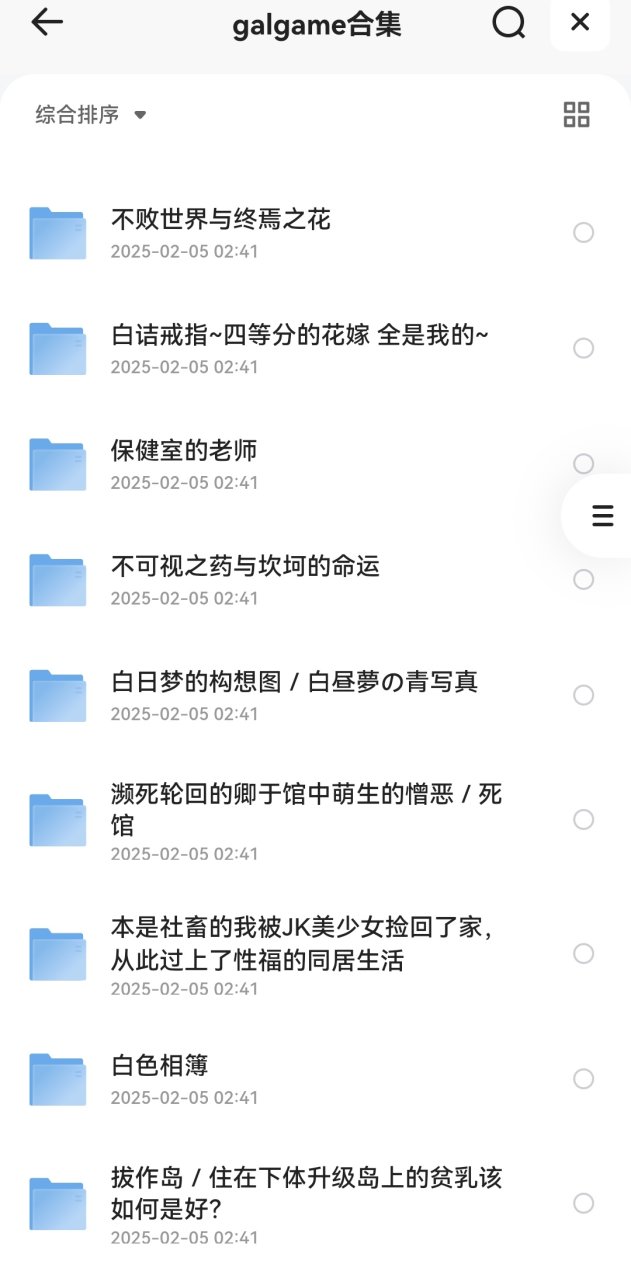631x1278 pixels.
Task: Select the 不可视之药与坎坷的命运 checkbox
Action: click(x=584, y=580)
